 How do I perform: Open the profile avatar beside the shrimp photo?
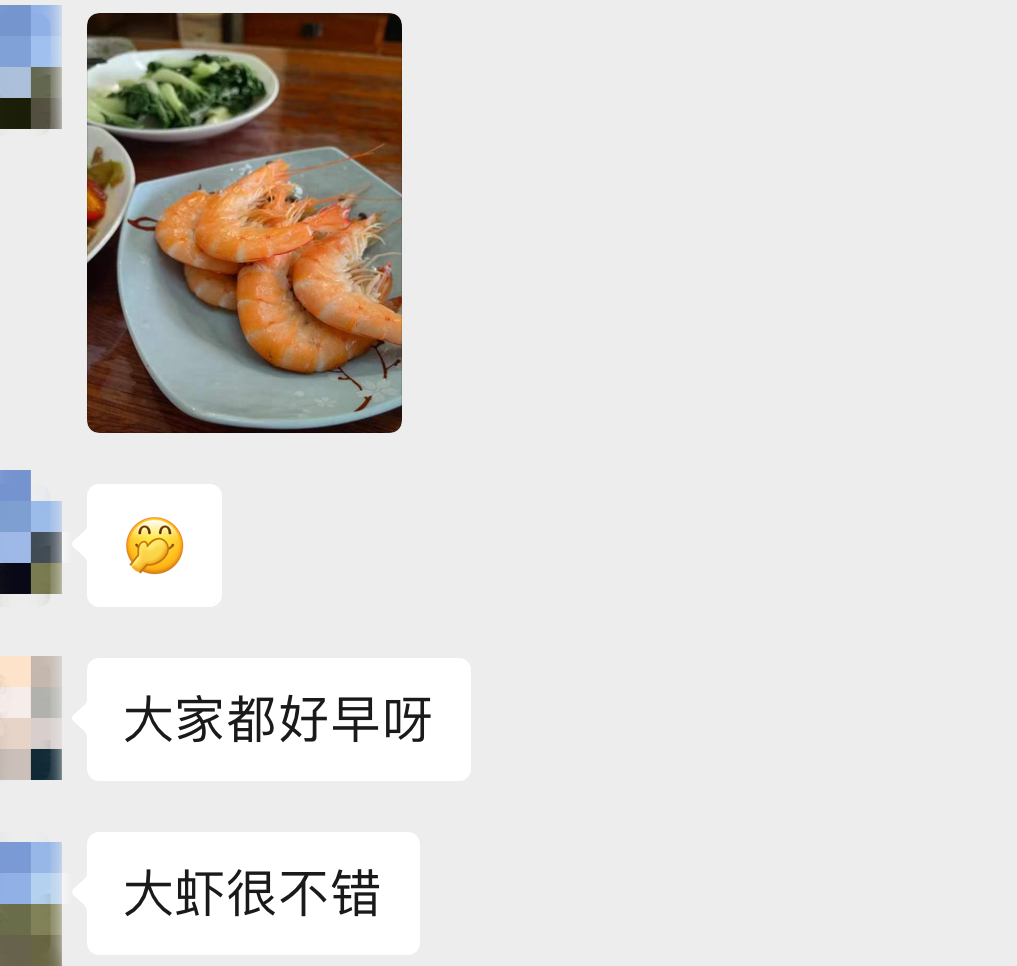(x=30, y=67)
